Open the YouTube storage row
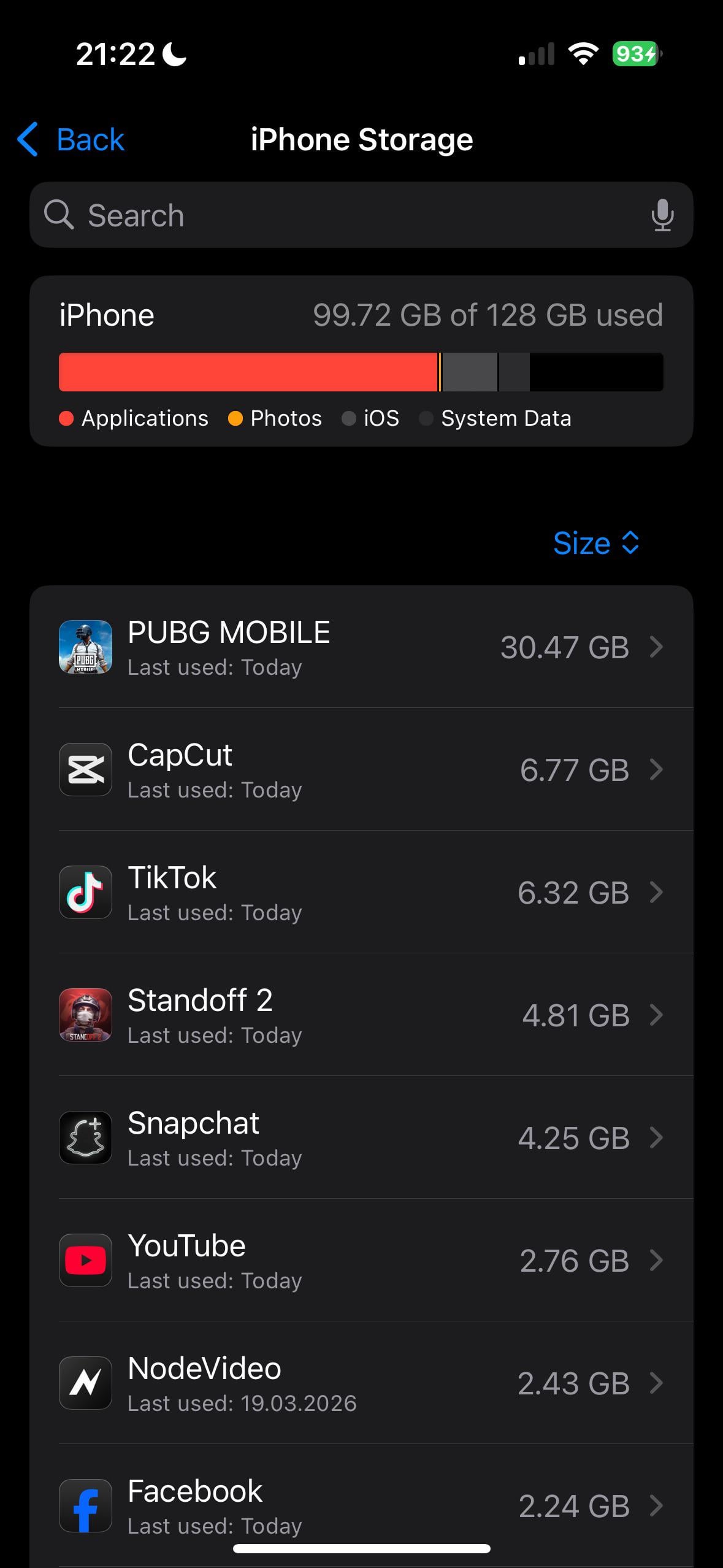Screen dimensions: 723x1568 tap(361, 1261)
